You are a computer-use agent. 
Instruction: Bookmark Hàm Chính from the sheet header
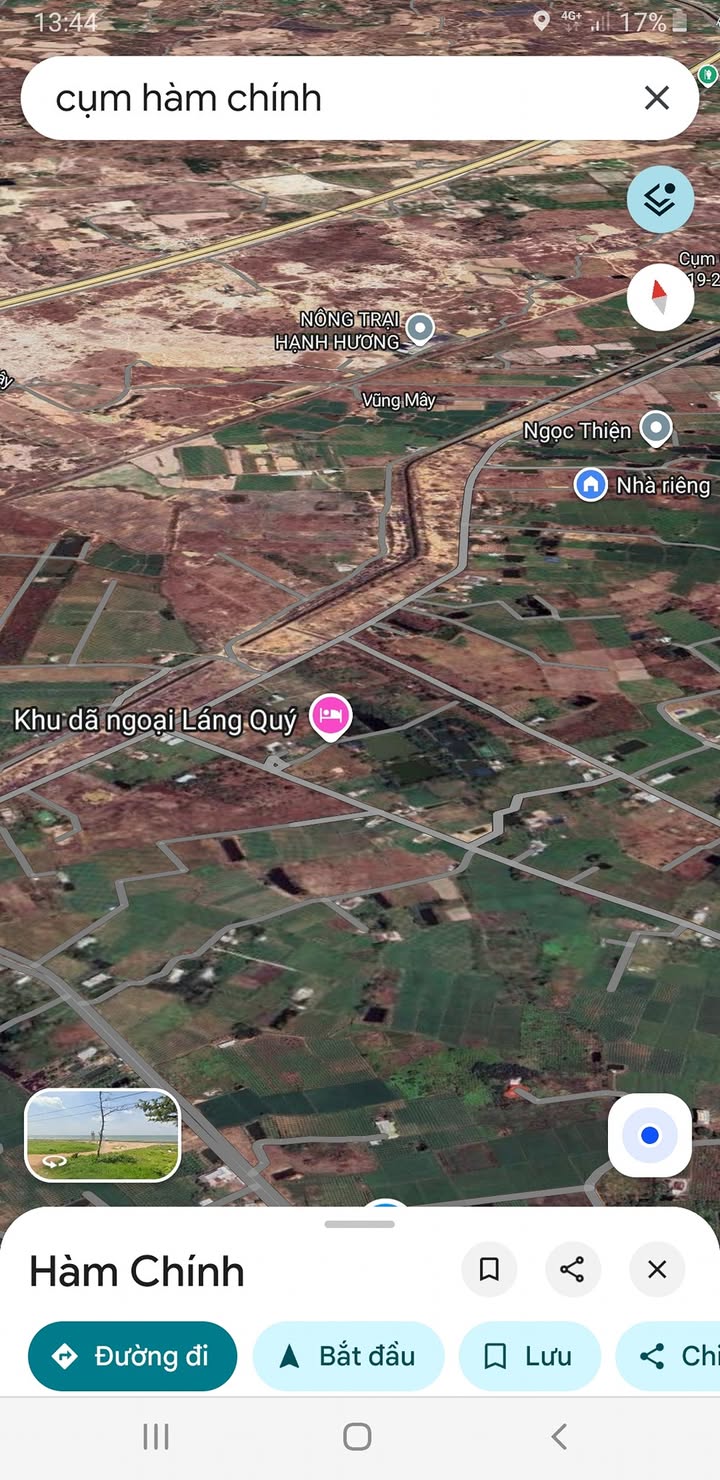tap(489, 1269)
